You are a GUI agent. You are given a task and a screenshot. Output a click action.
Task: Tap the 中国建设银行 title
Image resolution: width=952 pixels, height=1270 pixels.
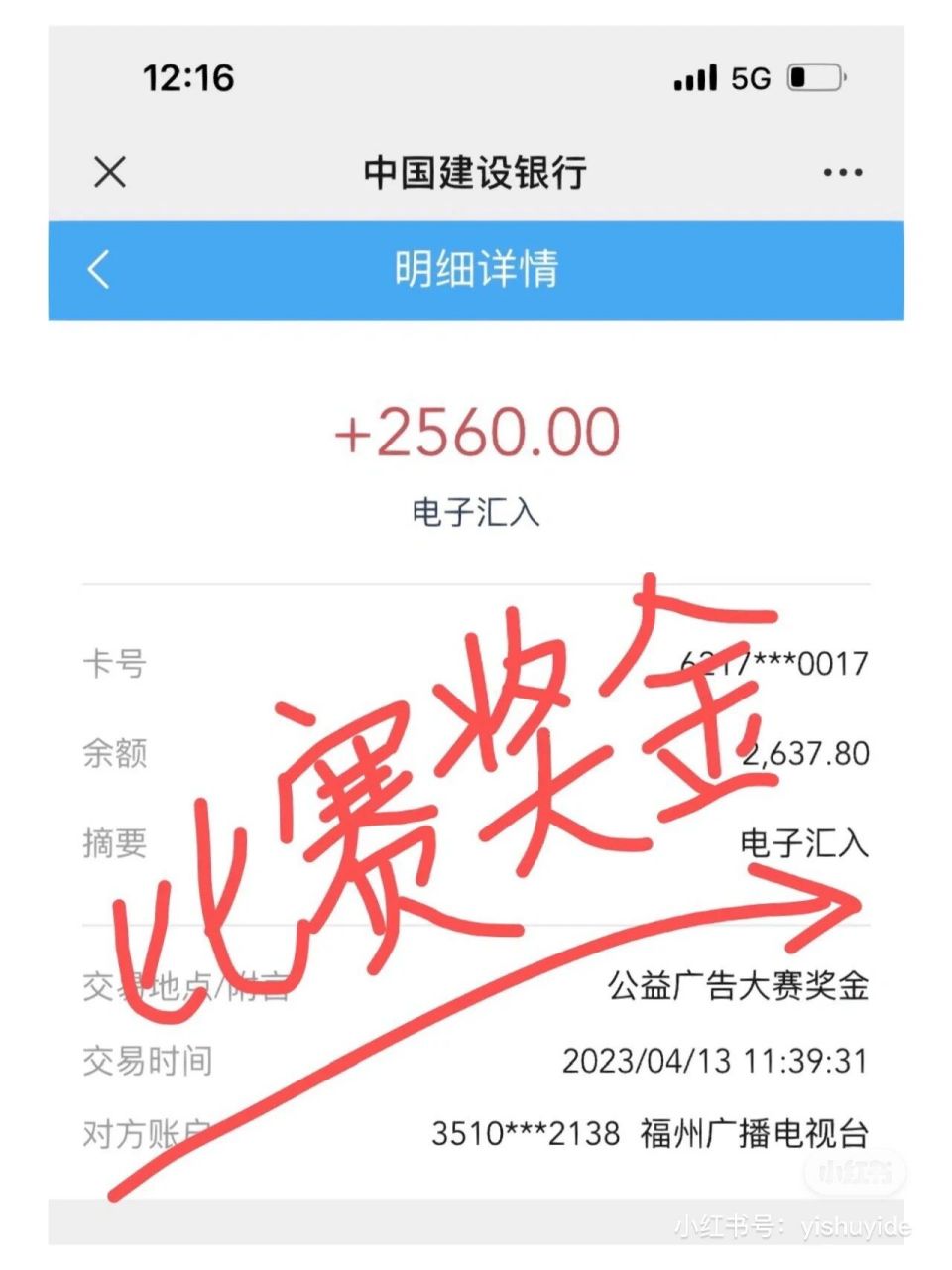click(x=475, y=172)
